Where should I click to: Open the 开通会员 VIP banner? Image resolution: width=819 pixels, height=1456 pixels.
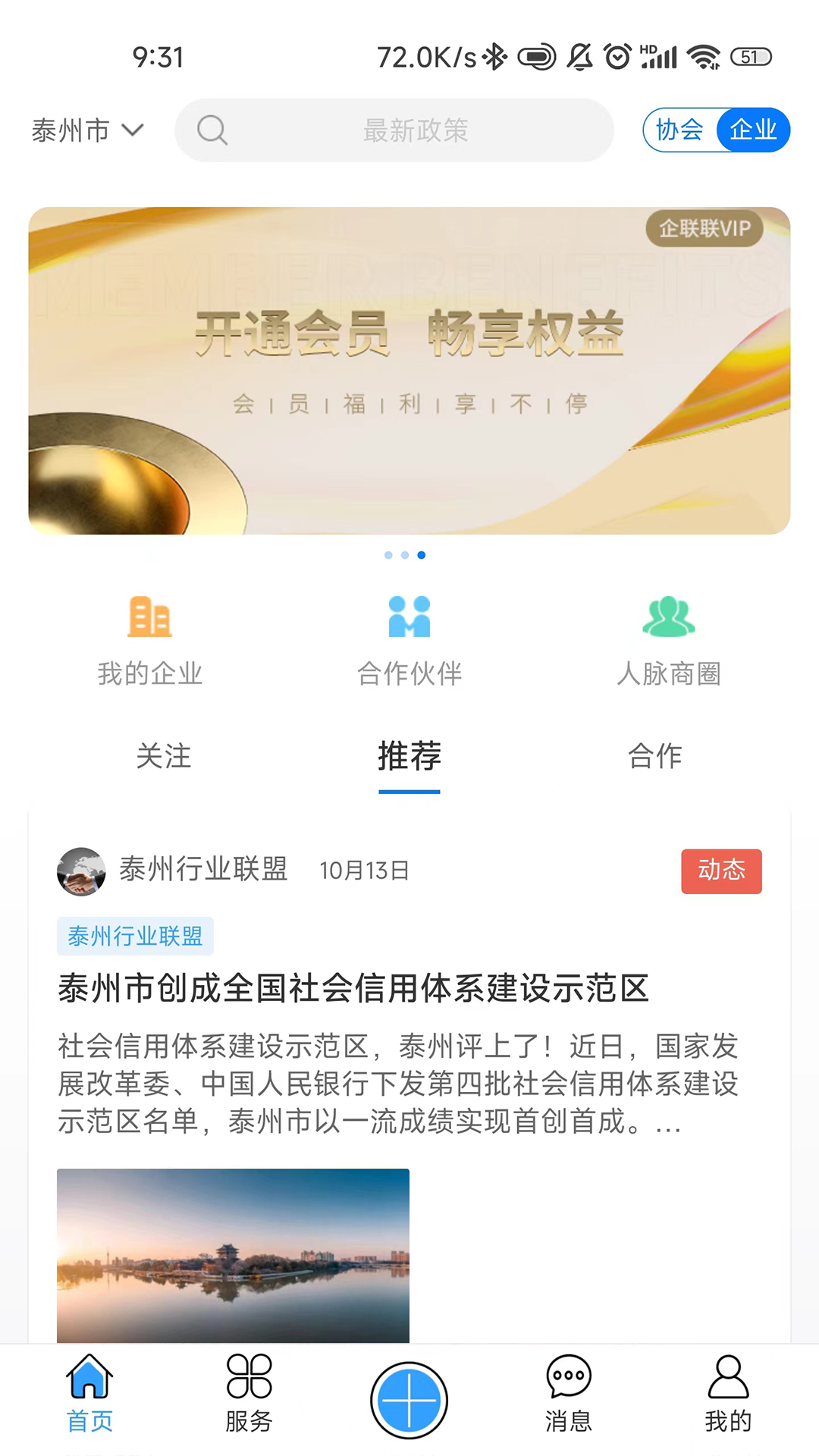pyautogui.click(x=409, y=370)
